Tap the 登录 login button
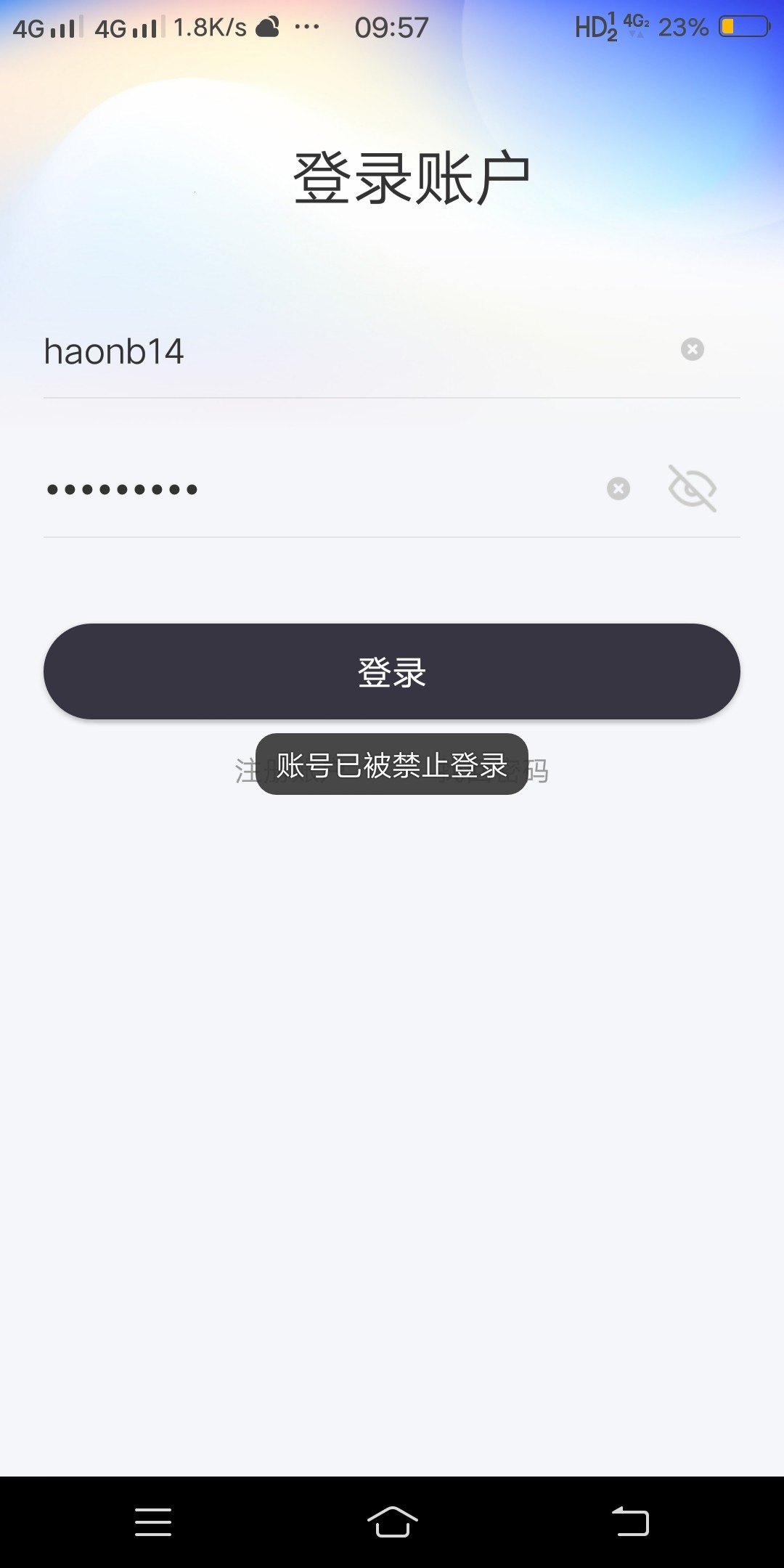784x1568 pixels. pyautogui.click(x=391, y=672)
